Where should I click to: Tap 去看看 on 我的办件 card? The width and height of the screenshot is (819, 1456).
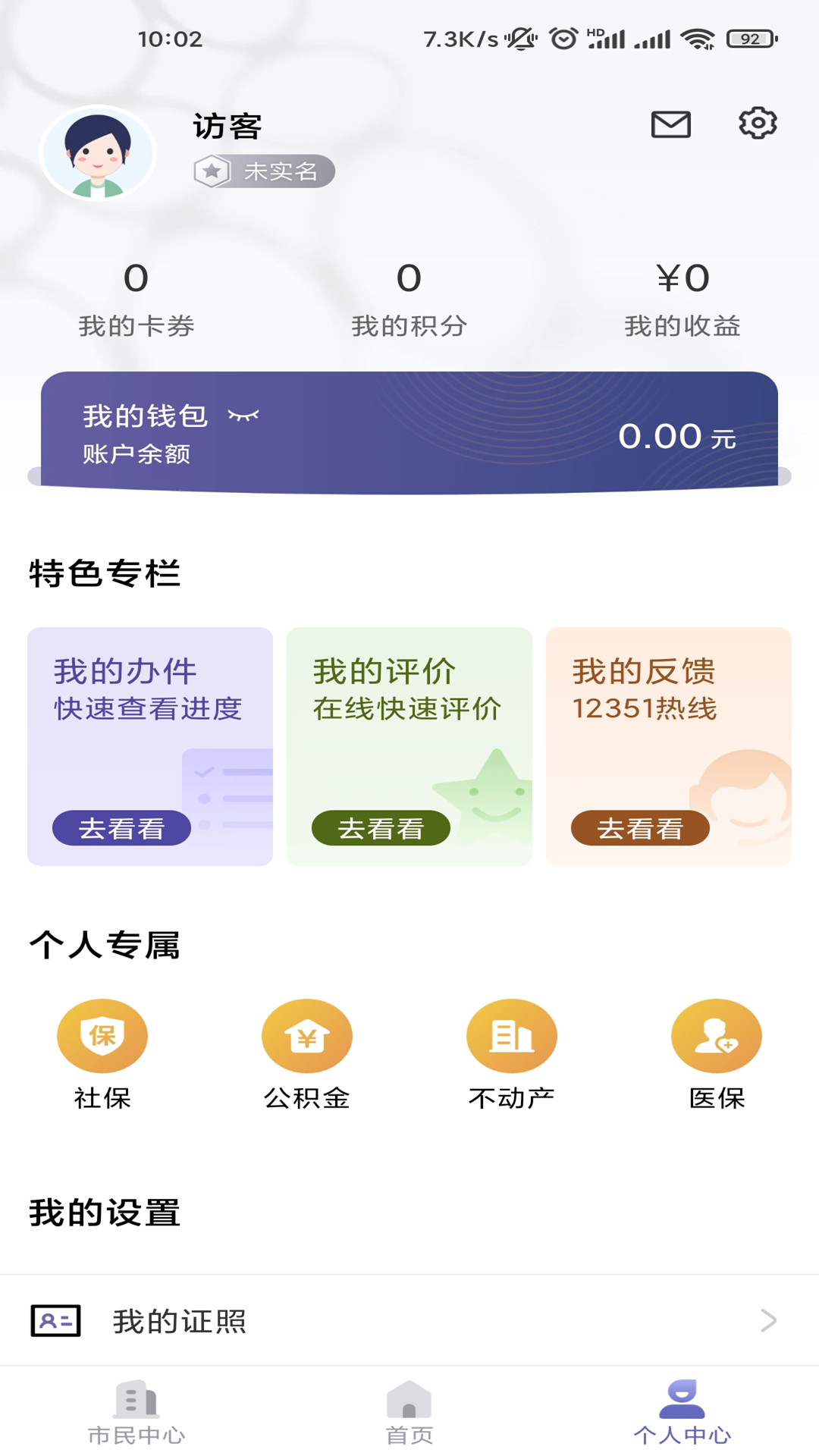point(121,828)
